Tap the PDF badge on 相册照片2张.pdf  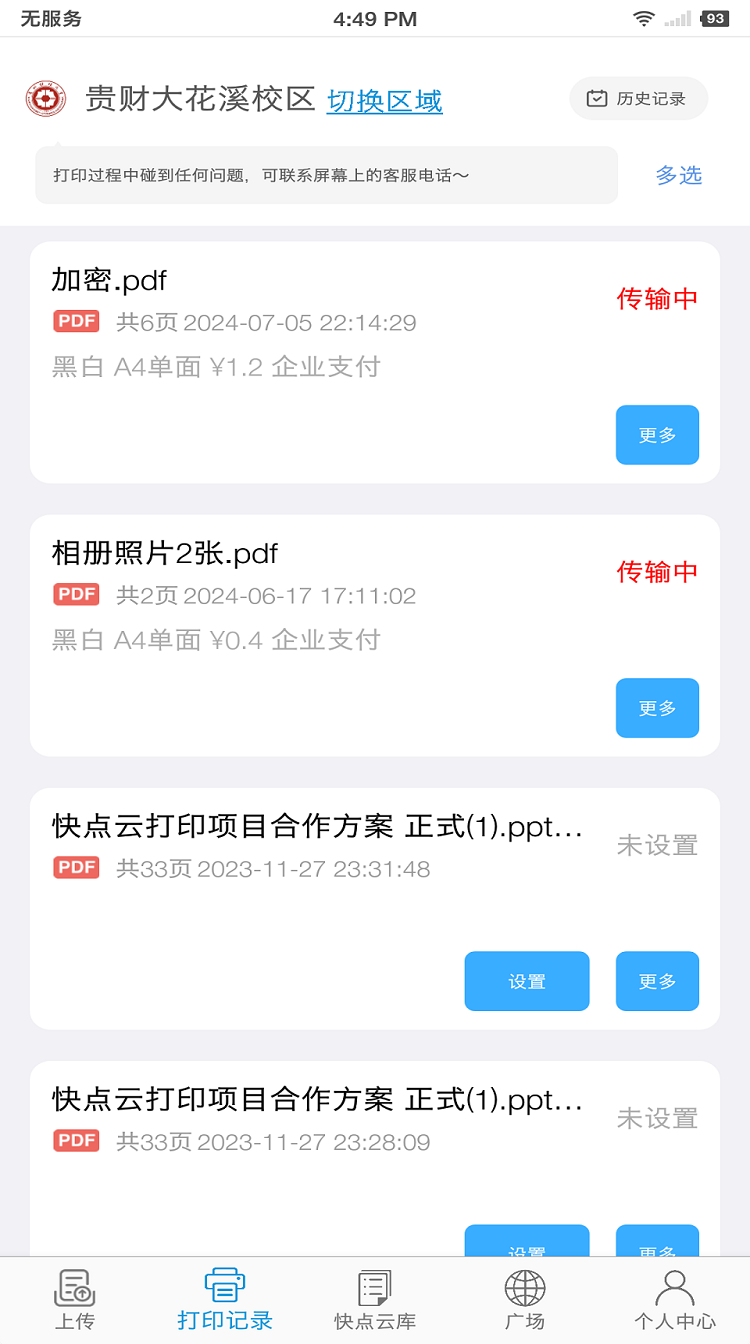pyautogui.click(x=76, y=594)
